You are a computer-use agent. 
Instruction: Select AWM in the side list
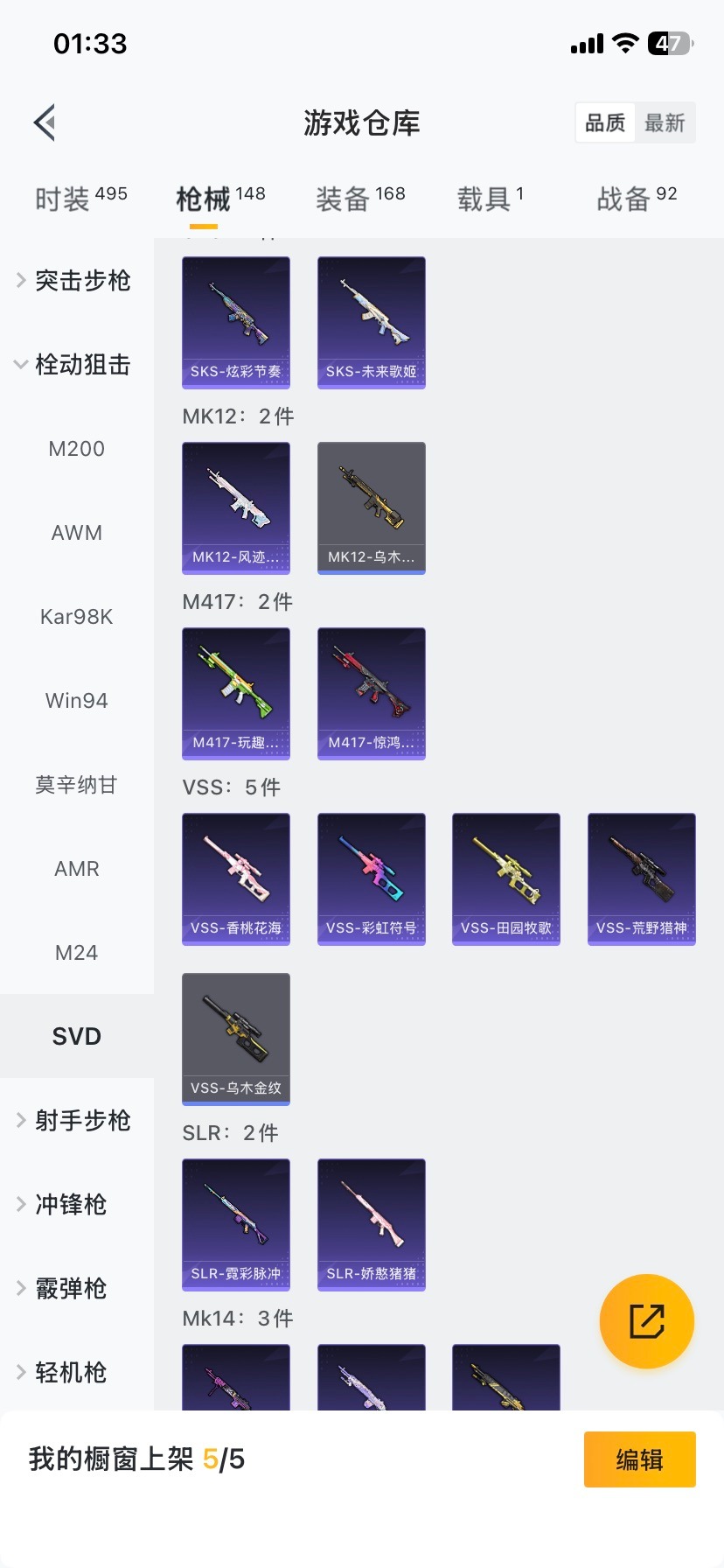[77, 533]
